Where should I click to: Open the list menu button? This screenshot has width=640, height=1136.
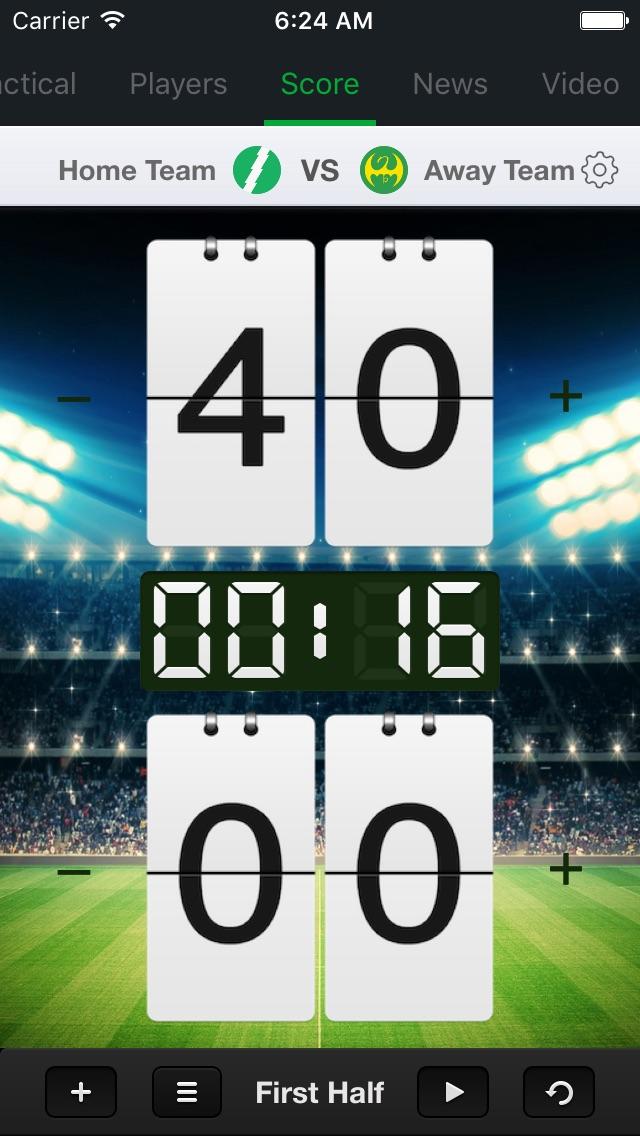(187, 1092)
